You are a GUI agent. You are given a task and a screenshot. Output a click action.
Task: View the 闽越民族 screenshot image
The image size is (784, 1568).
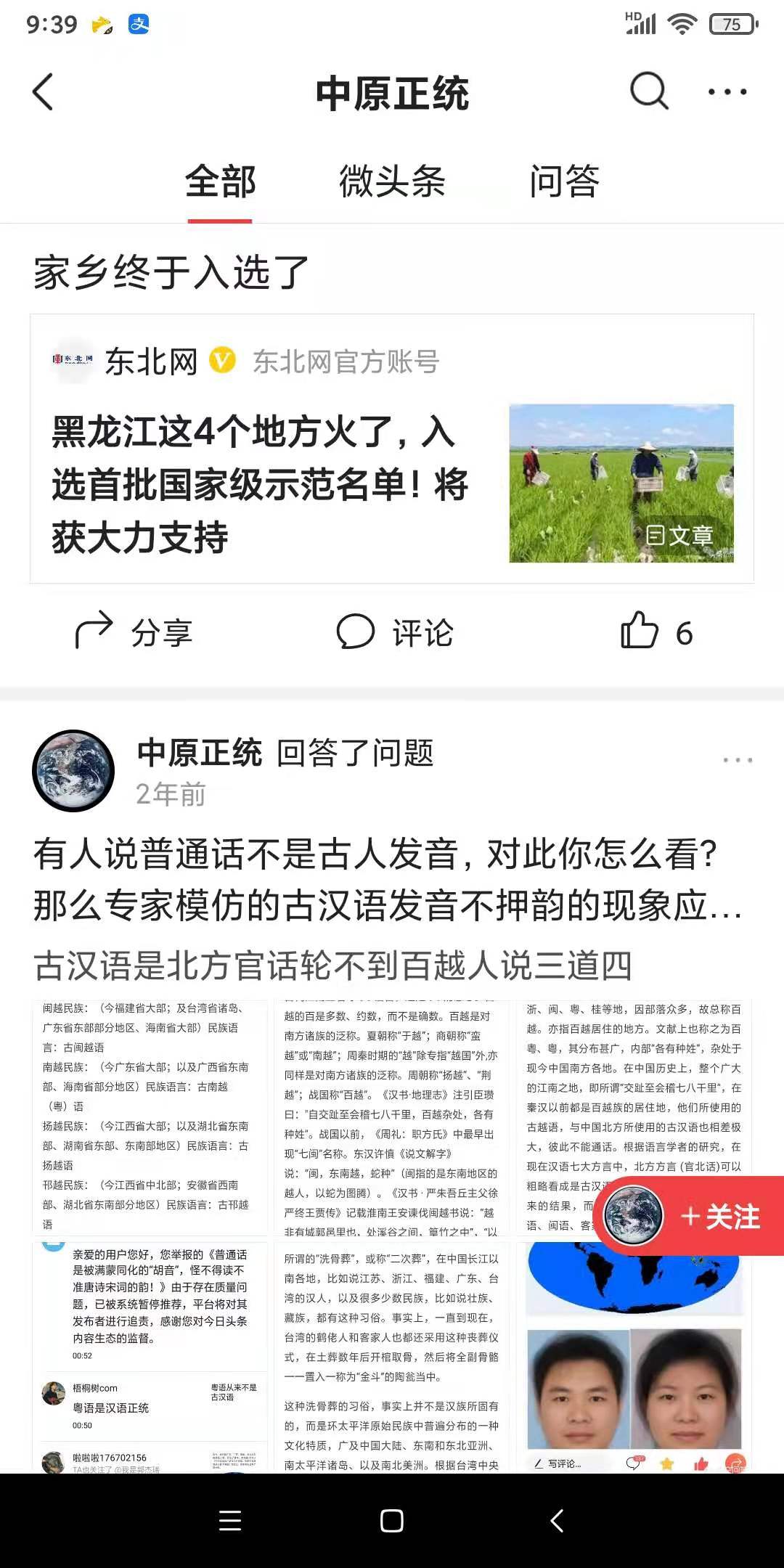[150, 1116]
